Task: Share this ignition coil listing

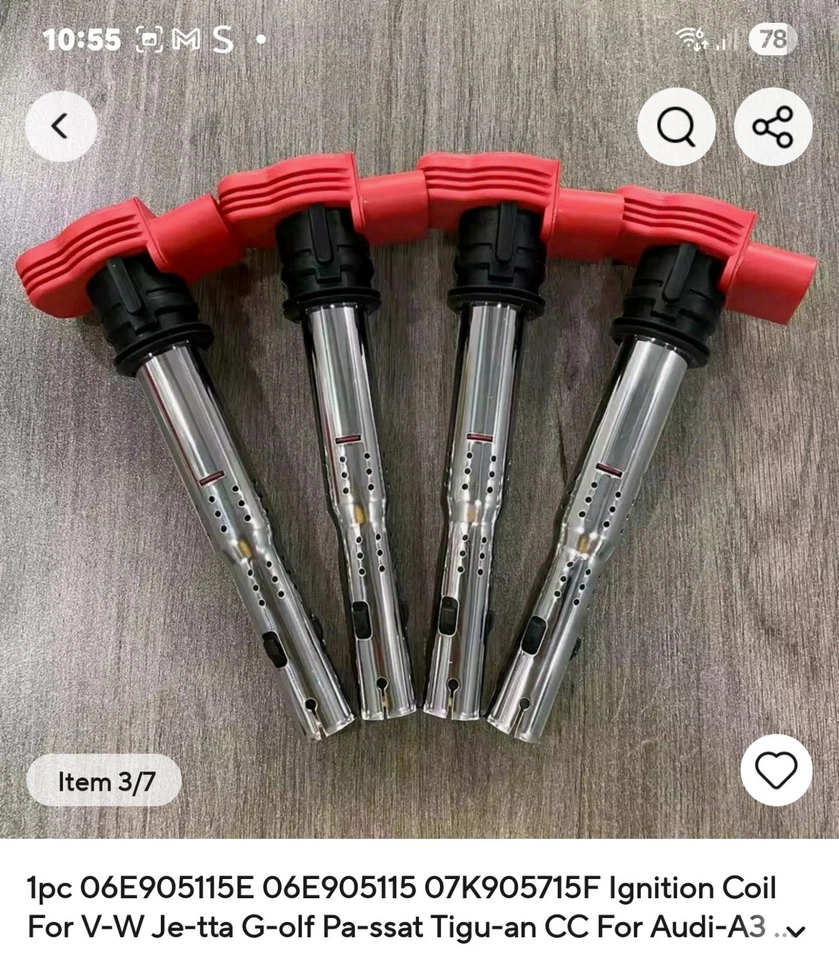Action: (772, 126)
